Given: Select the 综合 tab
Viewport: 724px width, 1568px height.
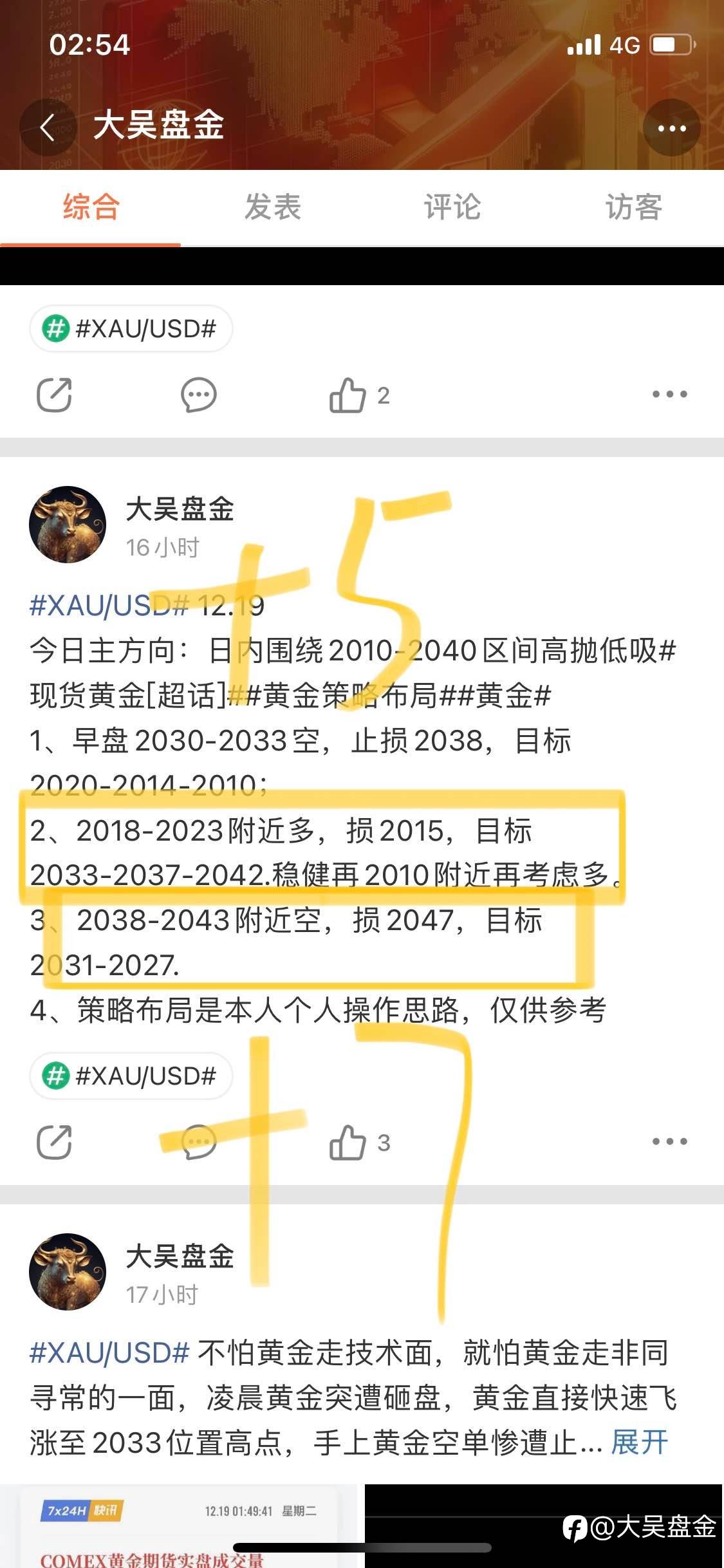Looking at the screenshot, I should (91, 207).
